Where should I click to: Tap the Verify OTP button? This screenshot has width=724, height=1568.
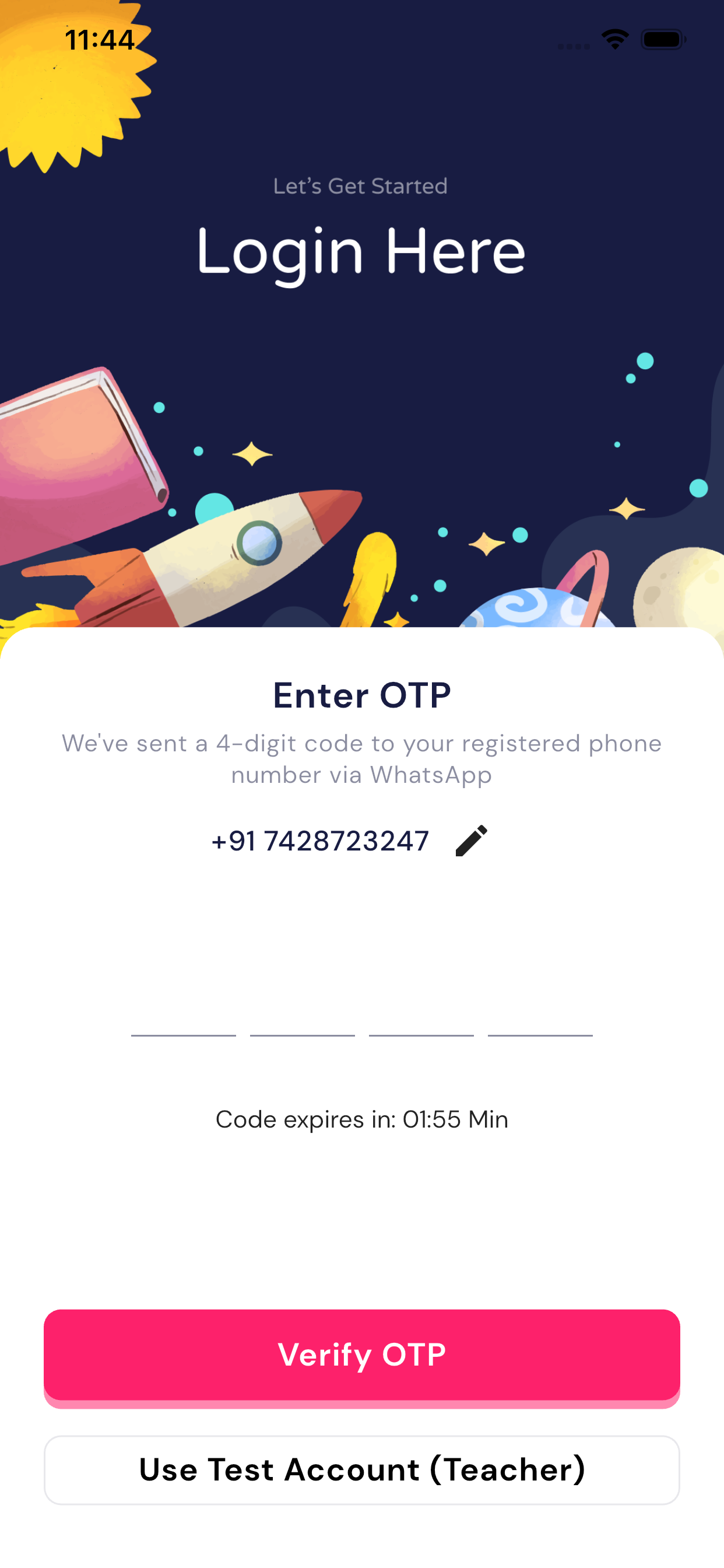point(362,1354)
